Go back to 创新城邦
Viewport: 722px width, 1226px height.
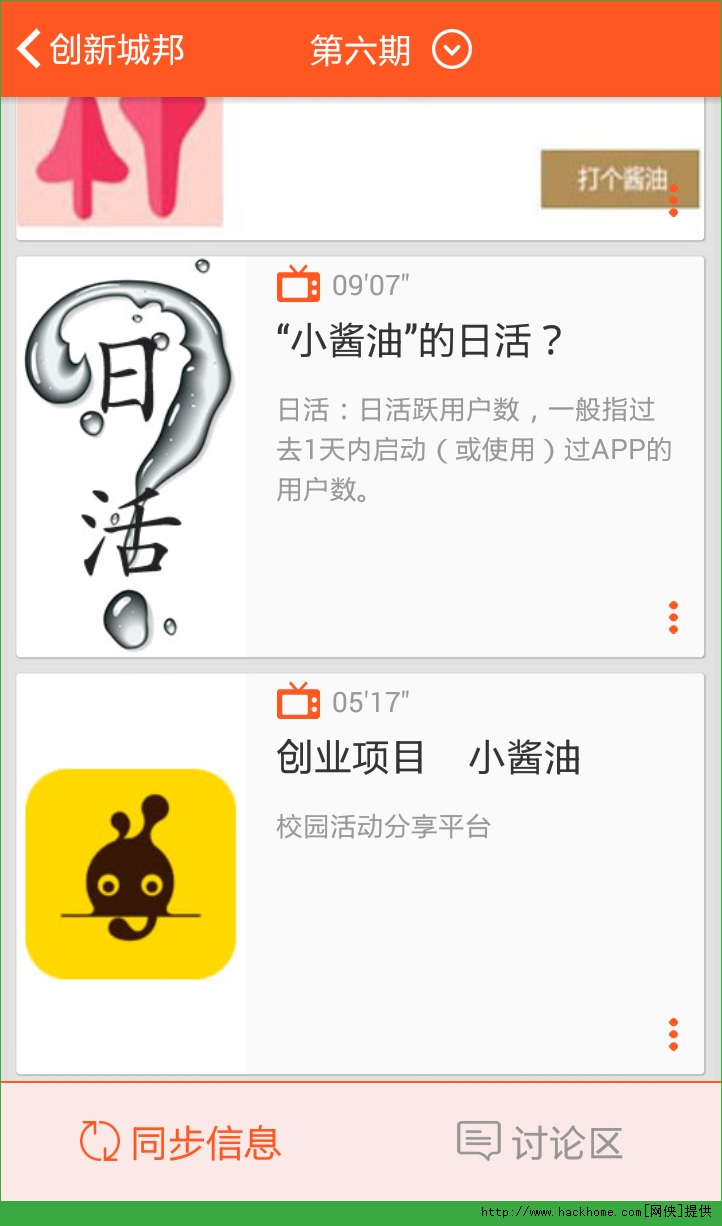coord(100,49)
